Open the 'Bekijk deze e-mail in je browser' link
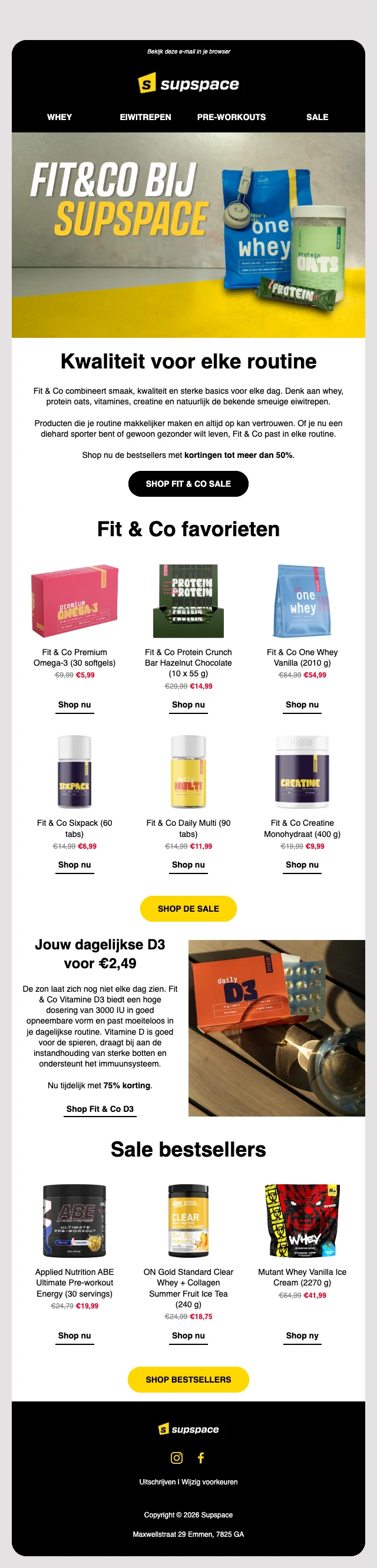This screenshot has width=377, height=1568. click(x=188, y=52)
